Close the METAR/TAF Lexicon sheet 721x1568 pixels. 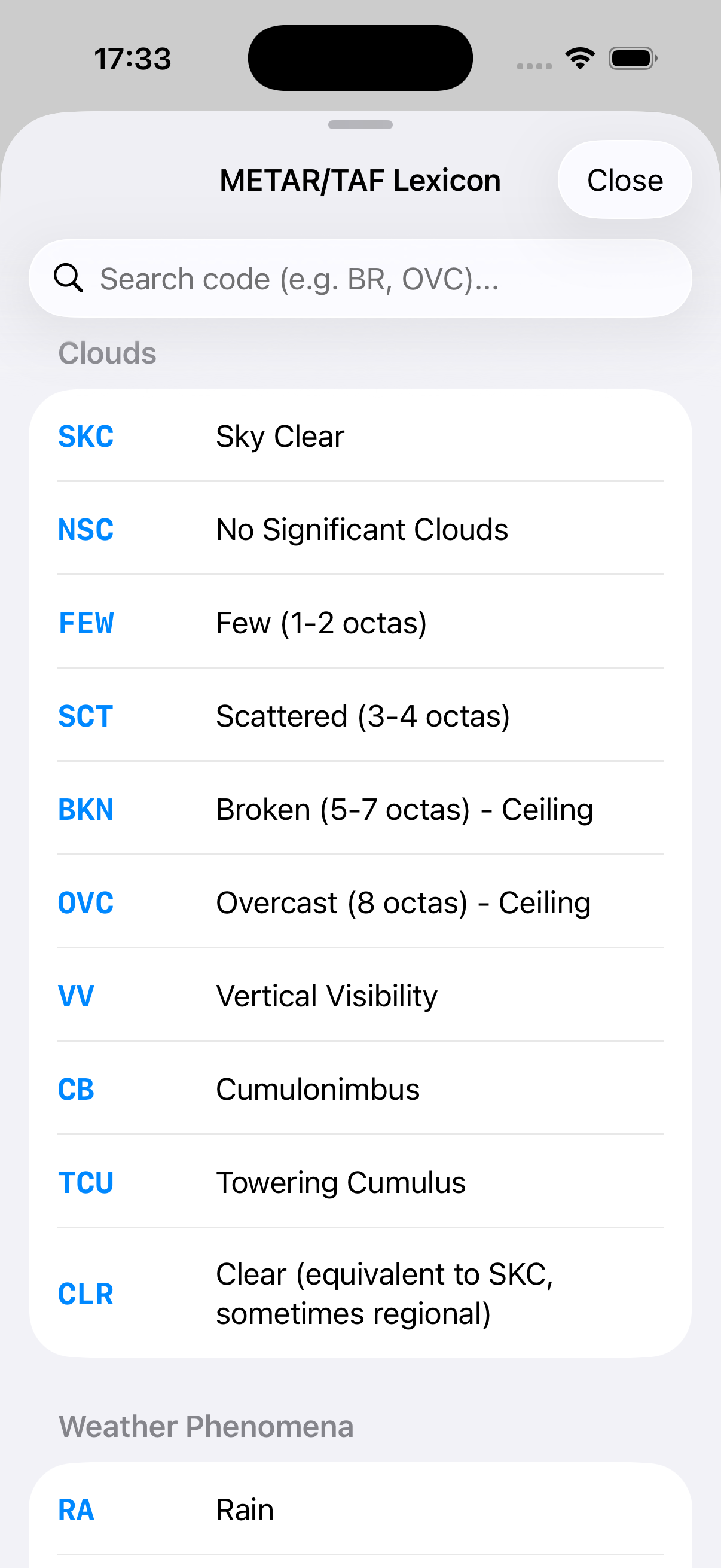tap(624, 179)
